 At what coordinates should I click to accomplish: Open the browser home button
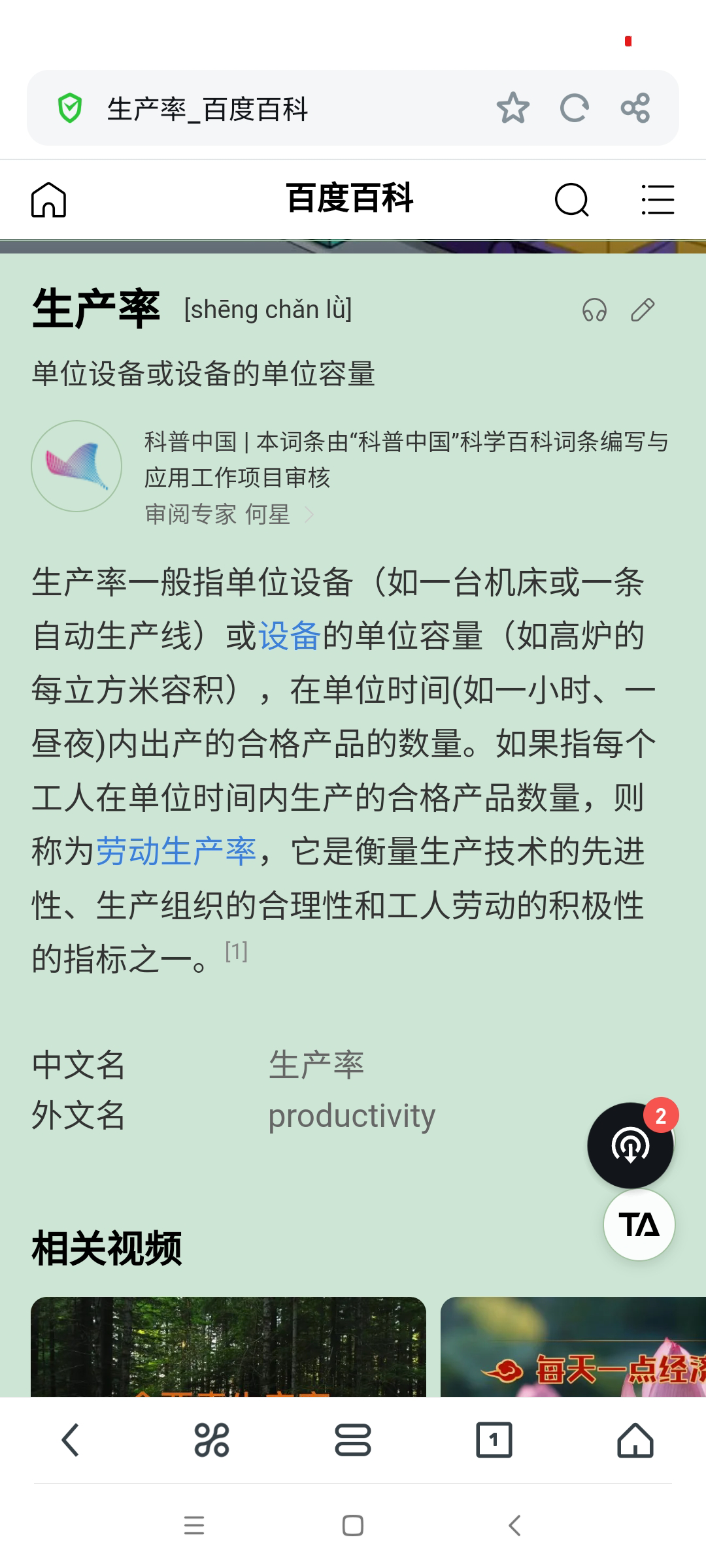click(635, 1440)
